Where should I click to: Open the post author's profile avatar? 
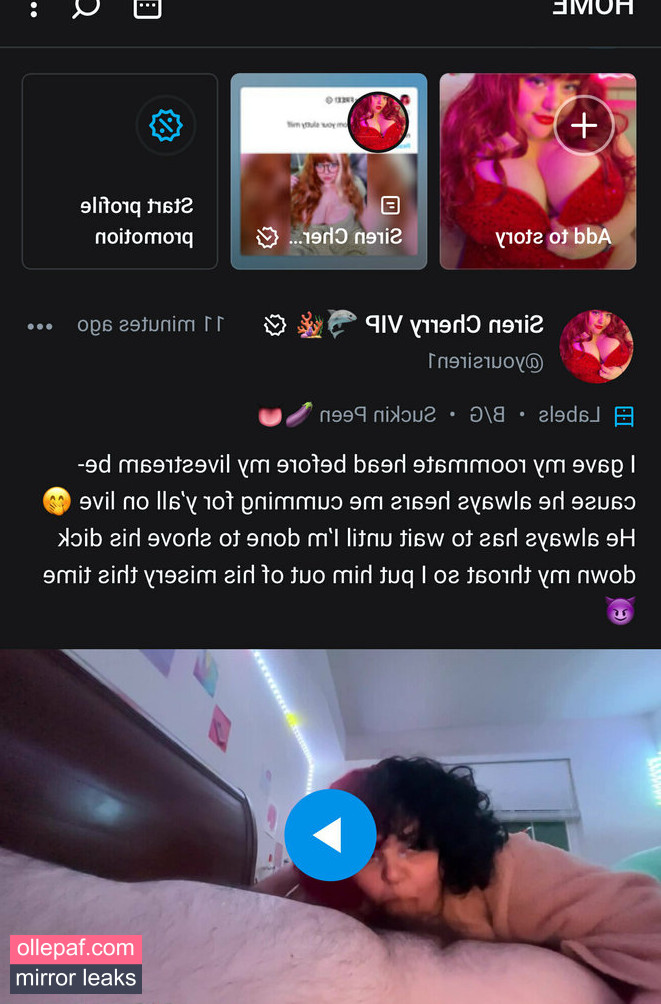(596, 346)
